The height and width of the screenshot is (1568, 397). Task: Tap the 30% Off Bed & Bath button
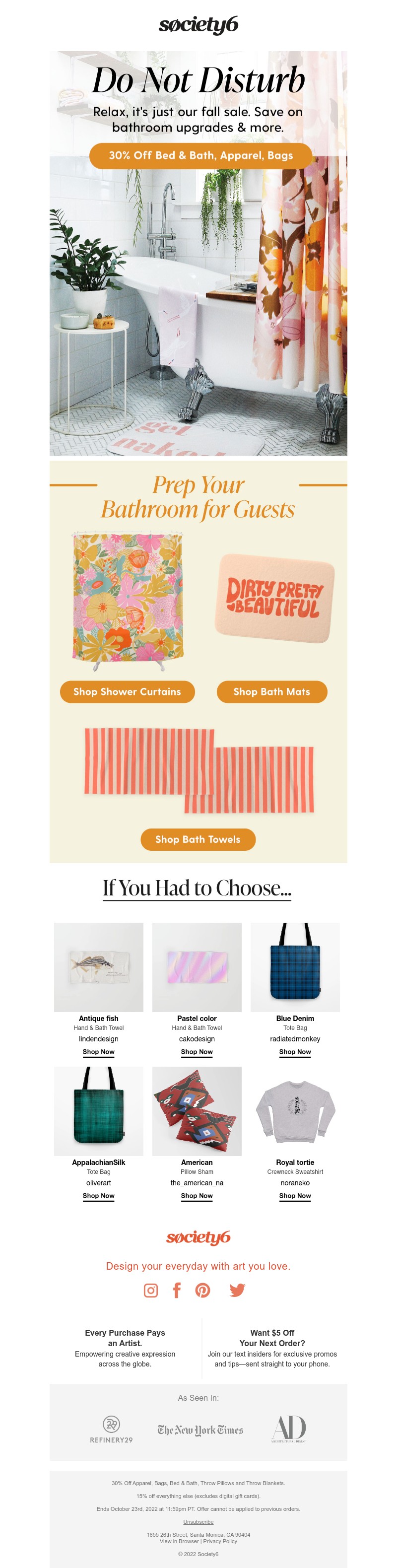click(200, 156)
